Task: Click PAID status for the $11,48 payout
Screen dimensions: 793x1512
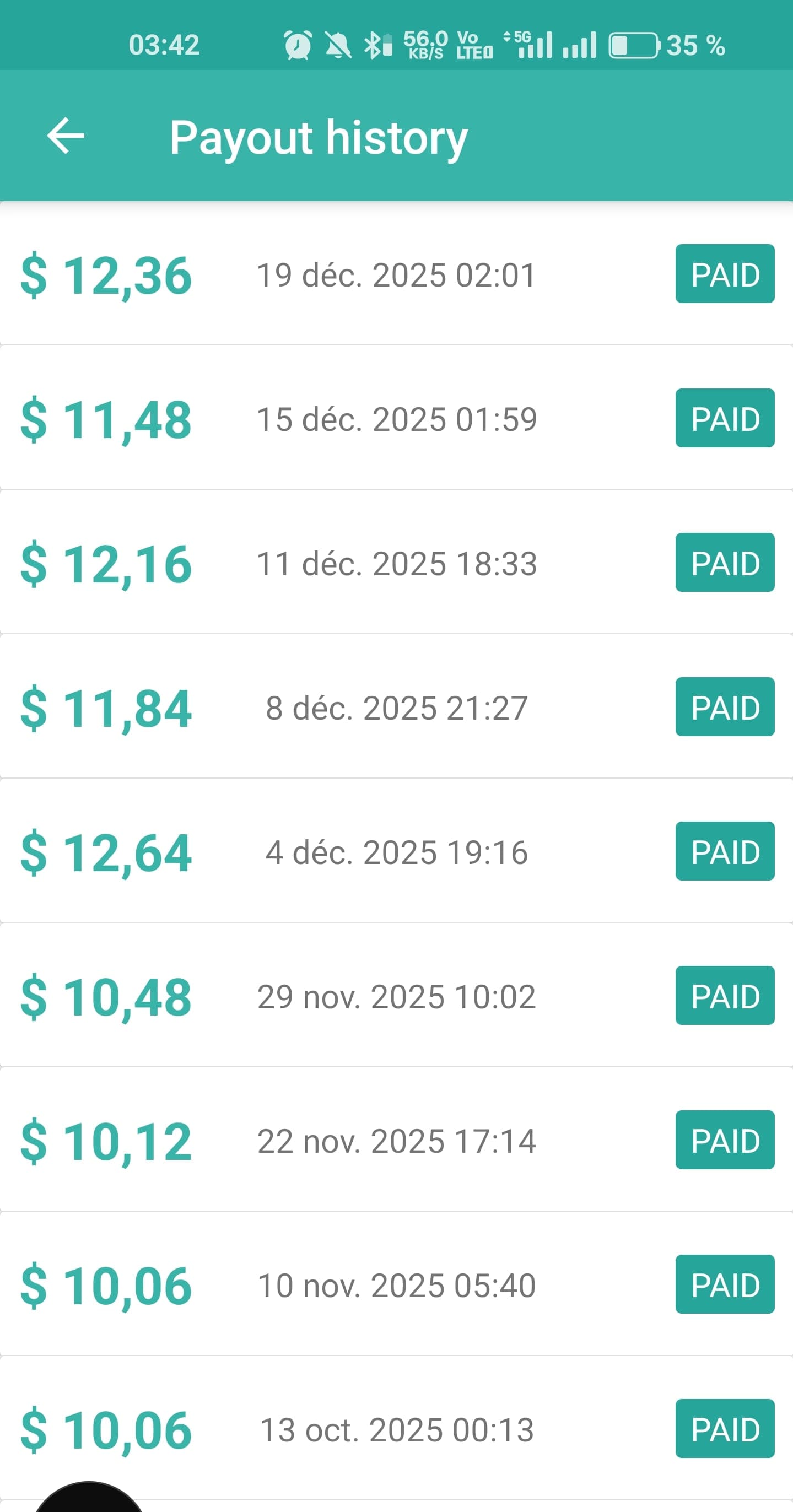Action: (x=724, y=419)
